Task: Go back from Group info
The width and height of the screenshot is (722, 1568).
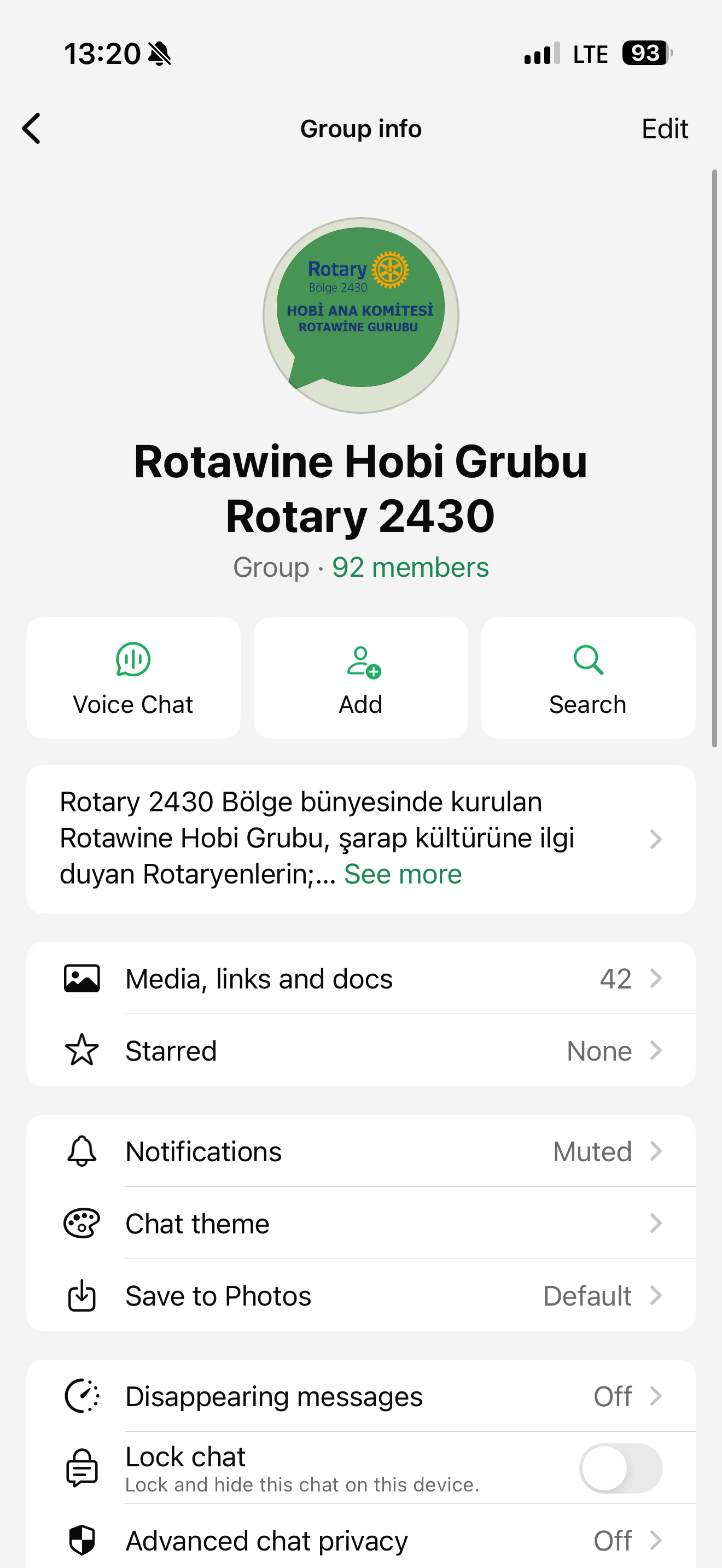Action: [32, 128]
